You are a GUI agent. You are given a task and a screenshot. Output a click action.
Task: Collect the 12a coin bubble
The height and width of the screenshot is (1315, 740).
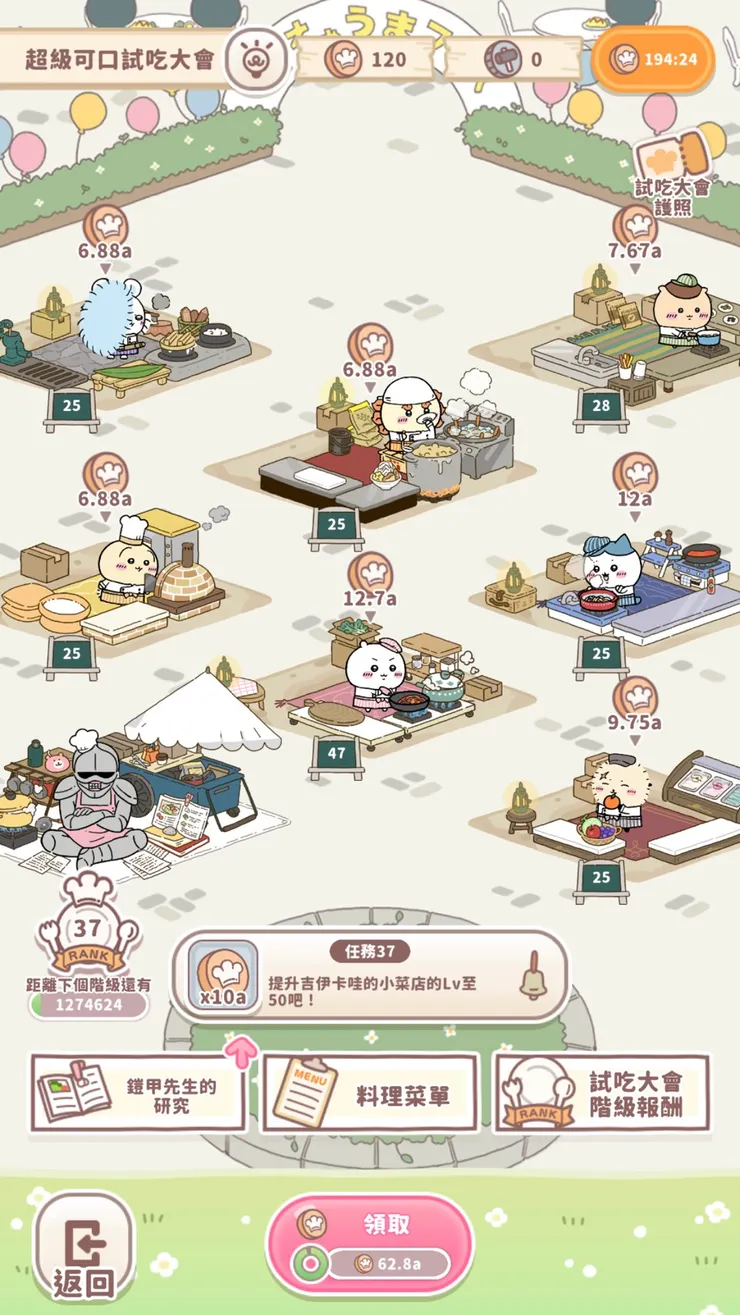pos(635,476)
